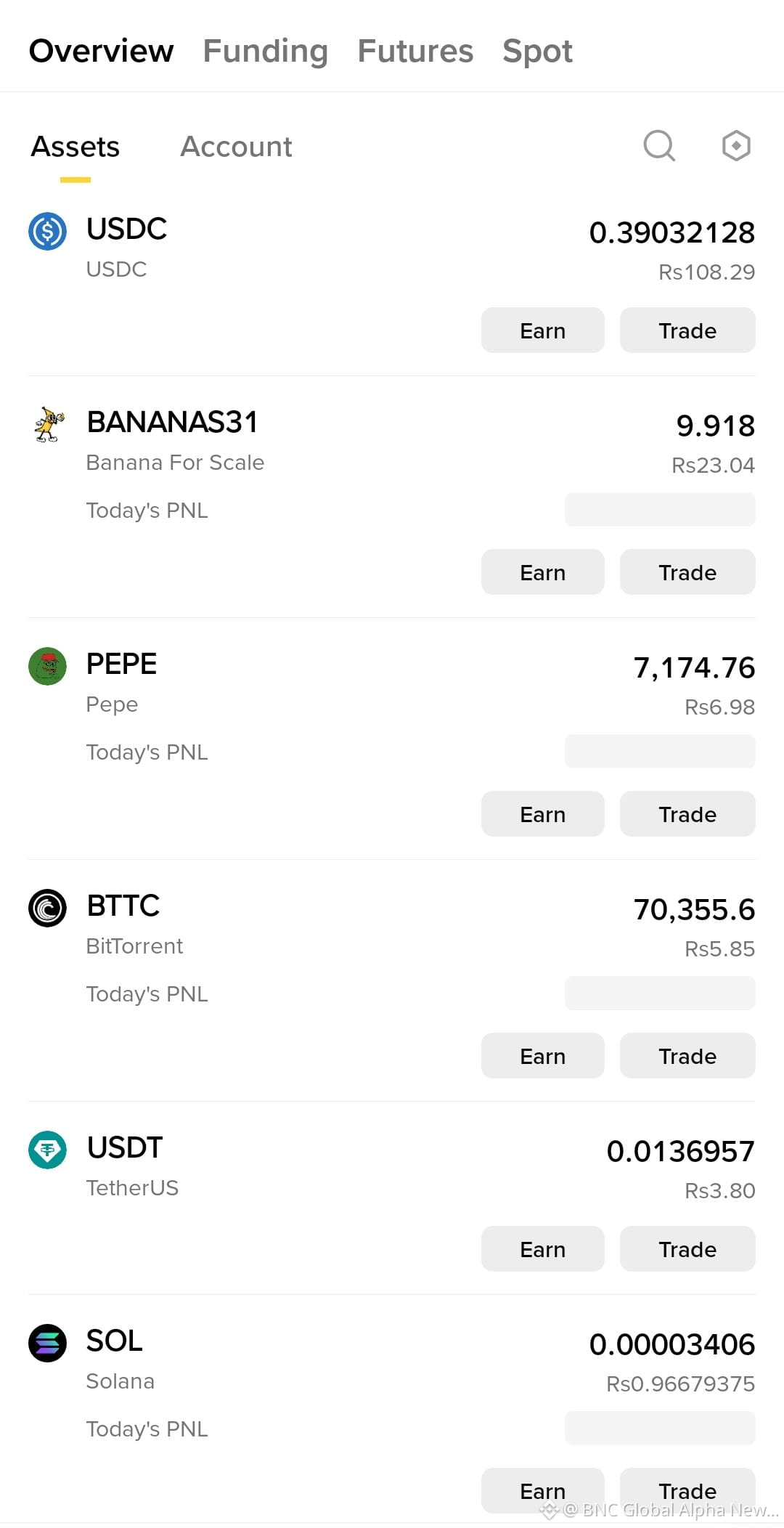This screenshot has height=1528, width=784.
Task: Tap Trade for USDC
Action: tap(687, 330)
